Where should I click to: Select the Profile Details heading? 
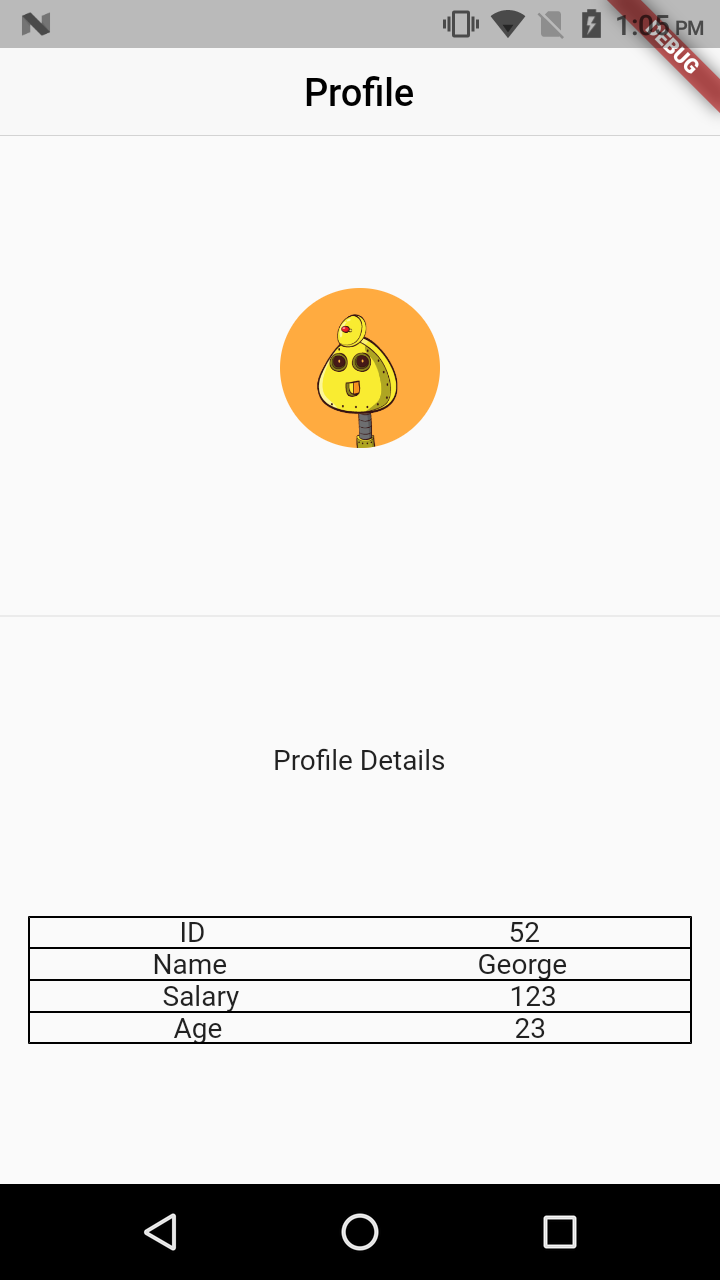pyautogui.click(x=358, y=760)
